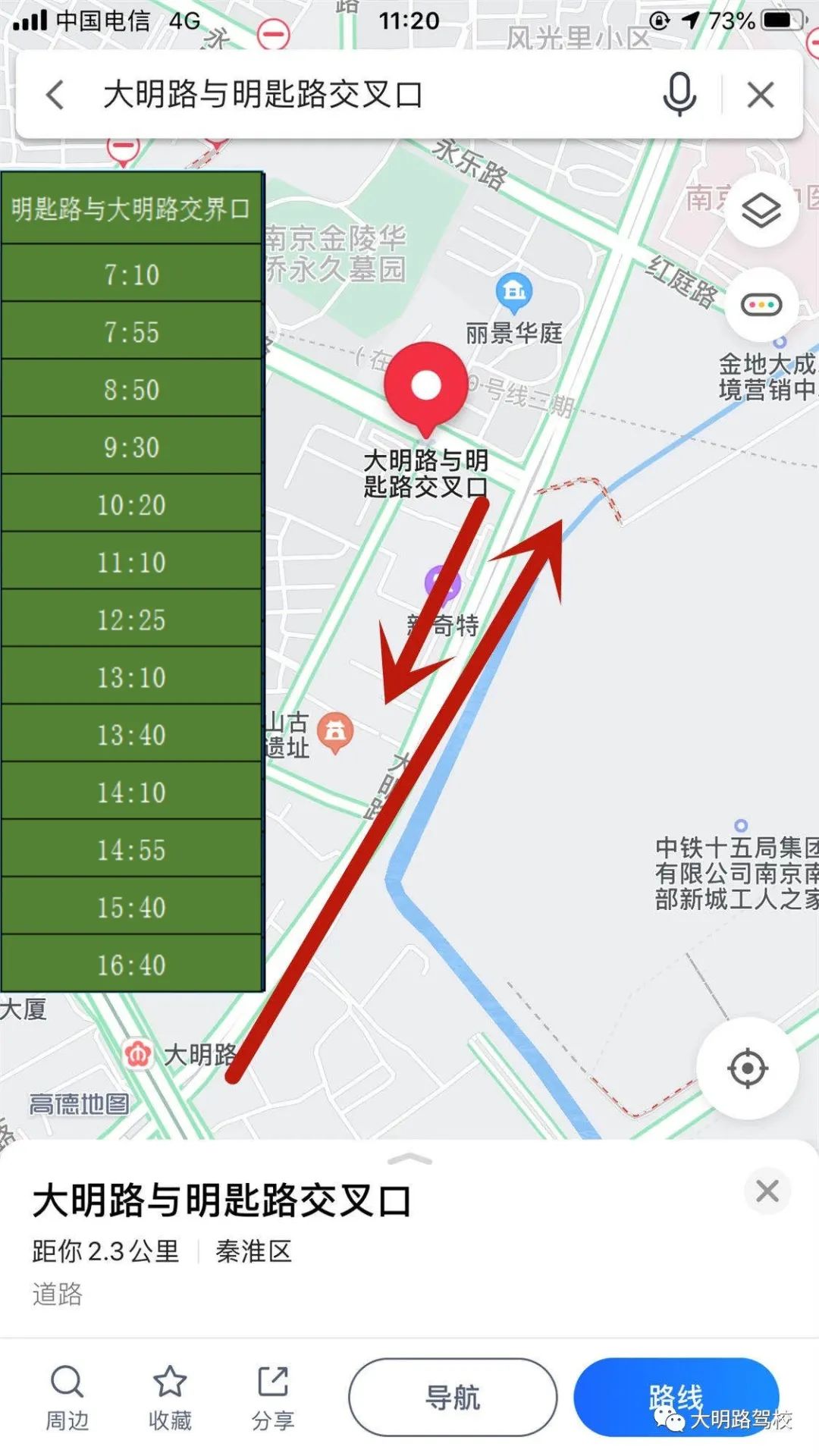The image size is (819, 1456).
Task: Open the traffic light info button
Action: (761, 305)
